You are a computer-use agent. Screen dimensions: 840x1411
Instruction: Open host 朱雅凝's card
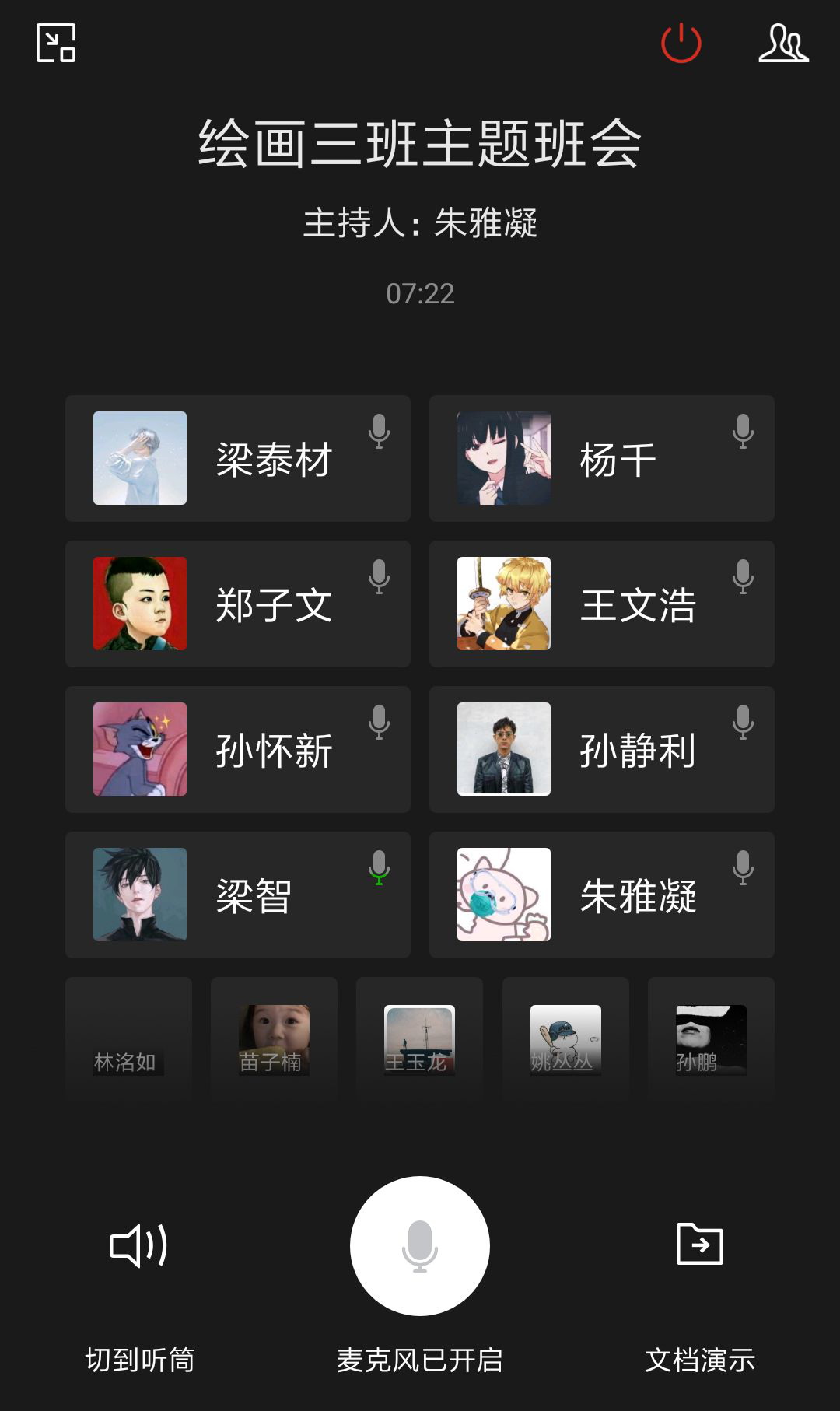[601, 895]
